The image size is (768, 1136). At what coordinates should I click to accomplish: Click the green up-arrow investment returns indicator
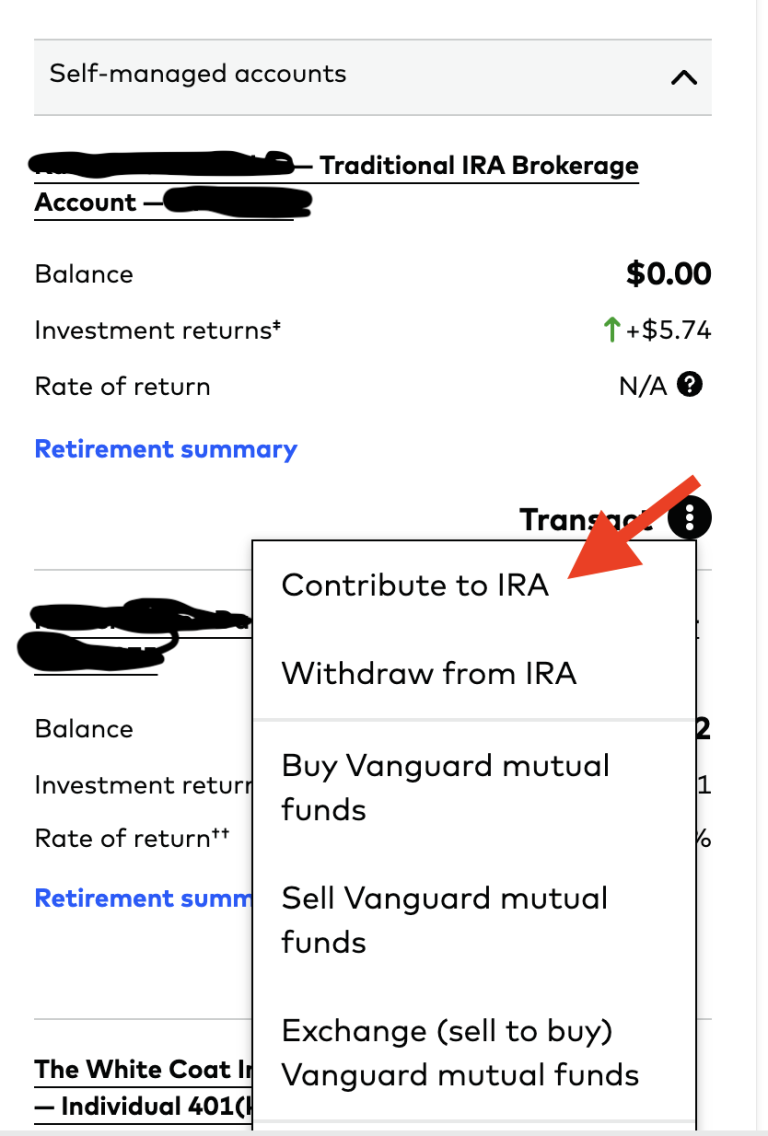pos(612,328)
